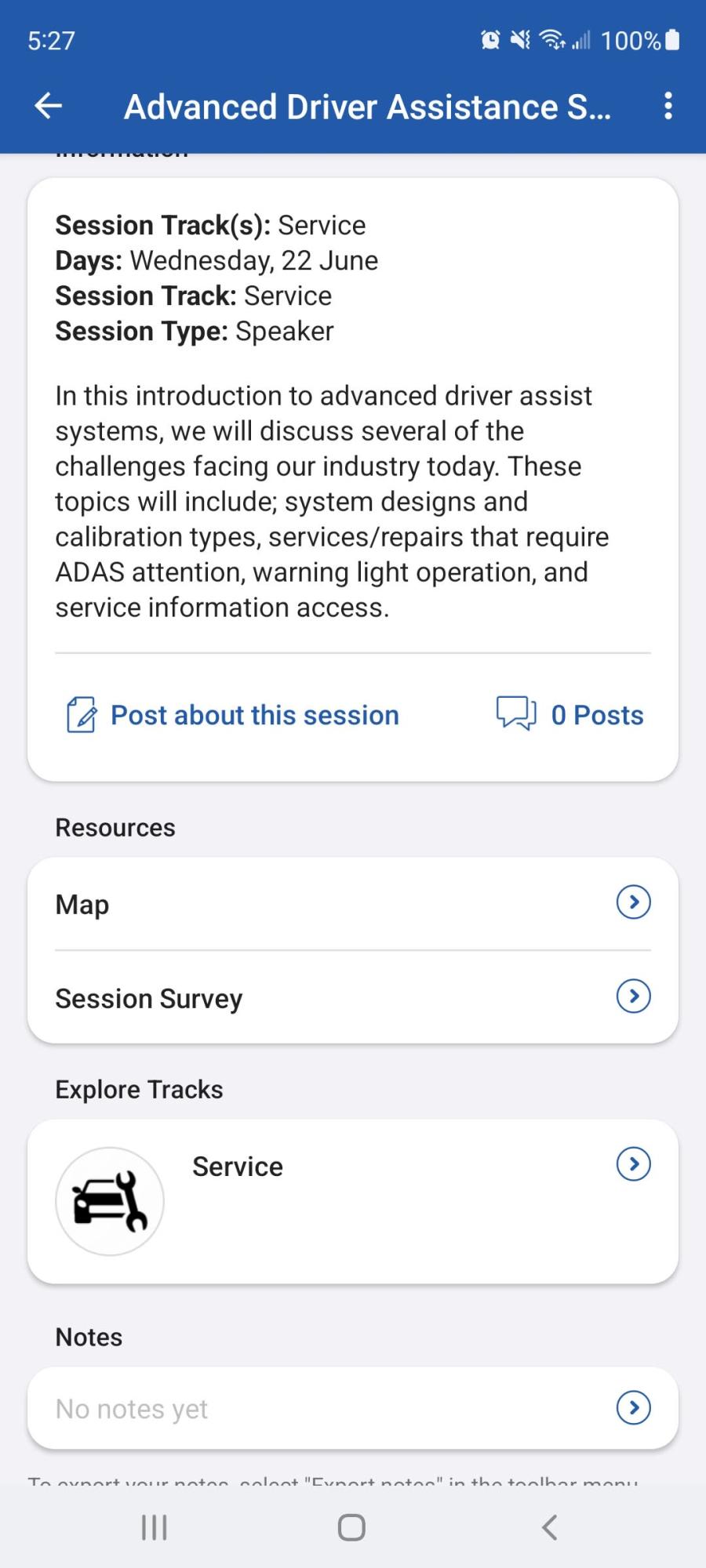The height and width of the screenshot is (1568, 706).
Task: Post about this session
Action: [233, 715]
